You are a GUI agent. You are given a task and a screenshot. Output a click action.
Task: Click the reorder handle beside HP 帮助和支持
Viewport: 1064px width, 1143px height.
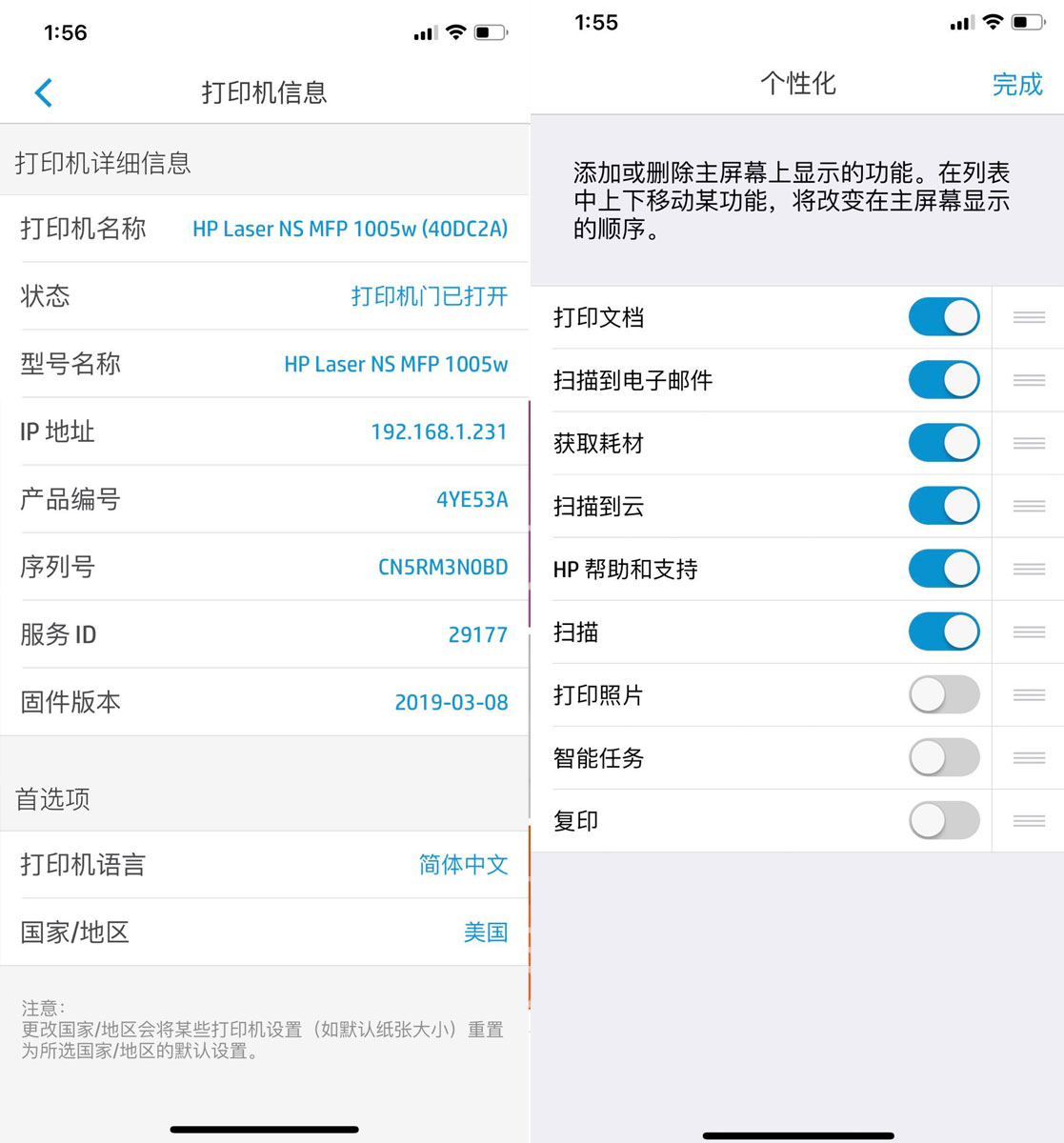point(1028,569)
